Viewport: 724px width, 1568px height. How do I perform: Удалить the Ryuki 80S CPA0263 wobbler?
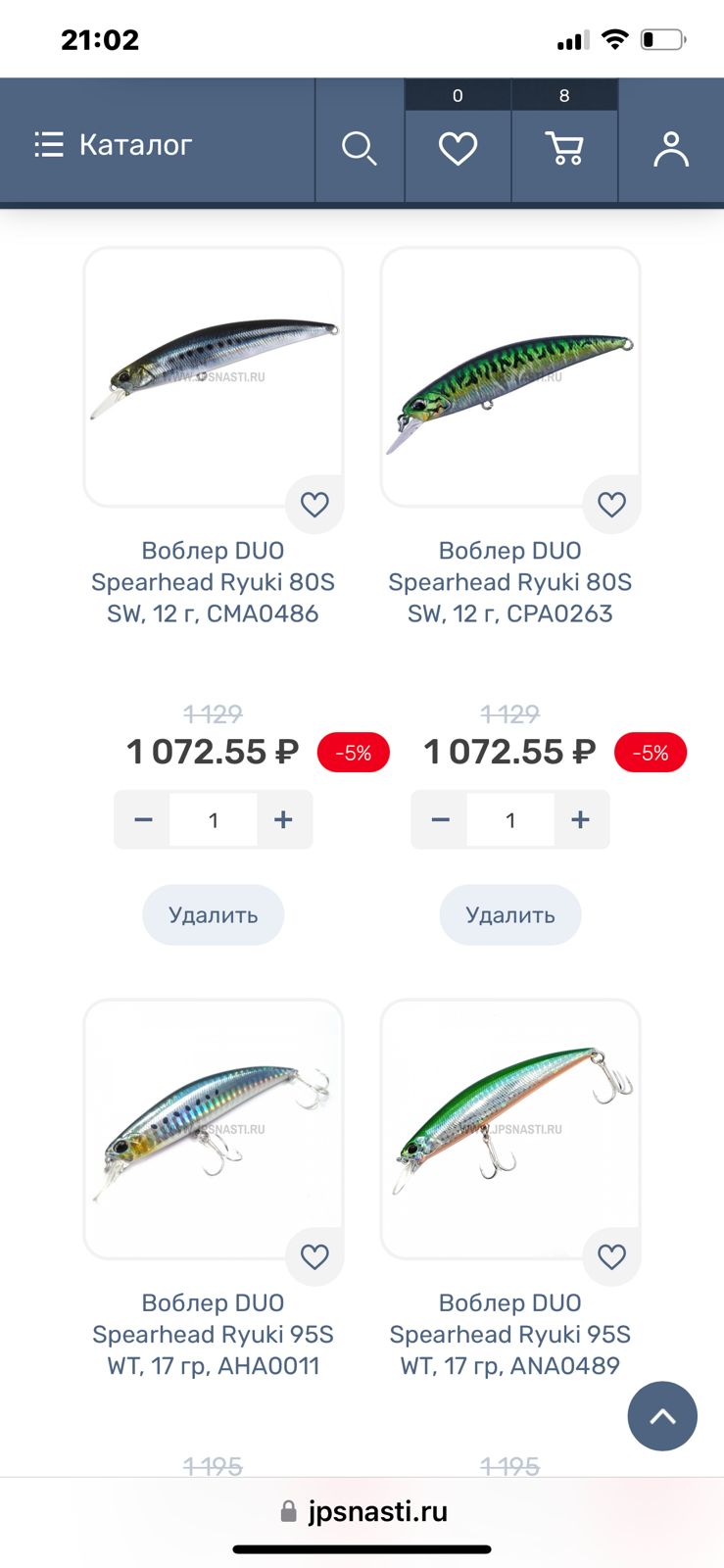[510, 915]
